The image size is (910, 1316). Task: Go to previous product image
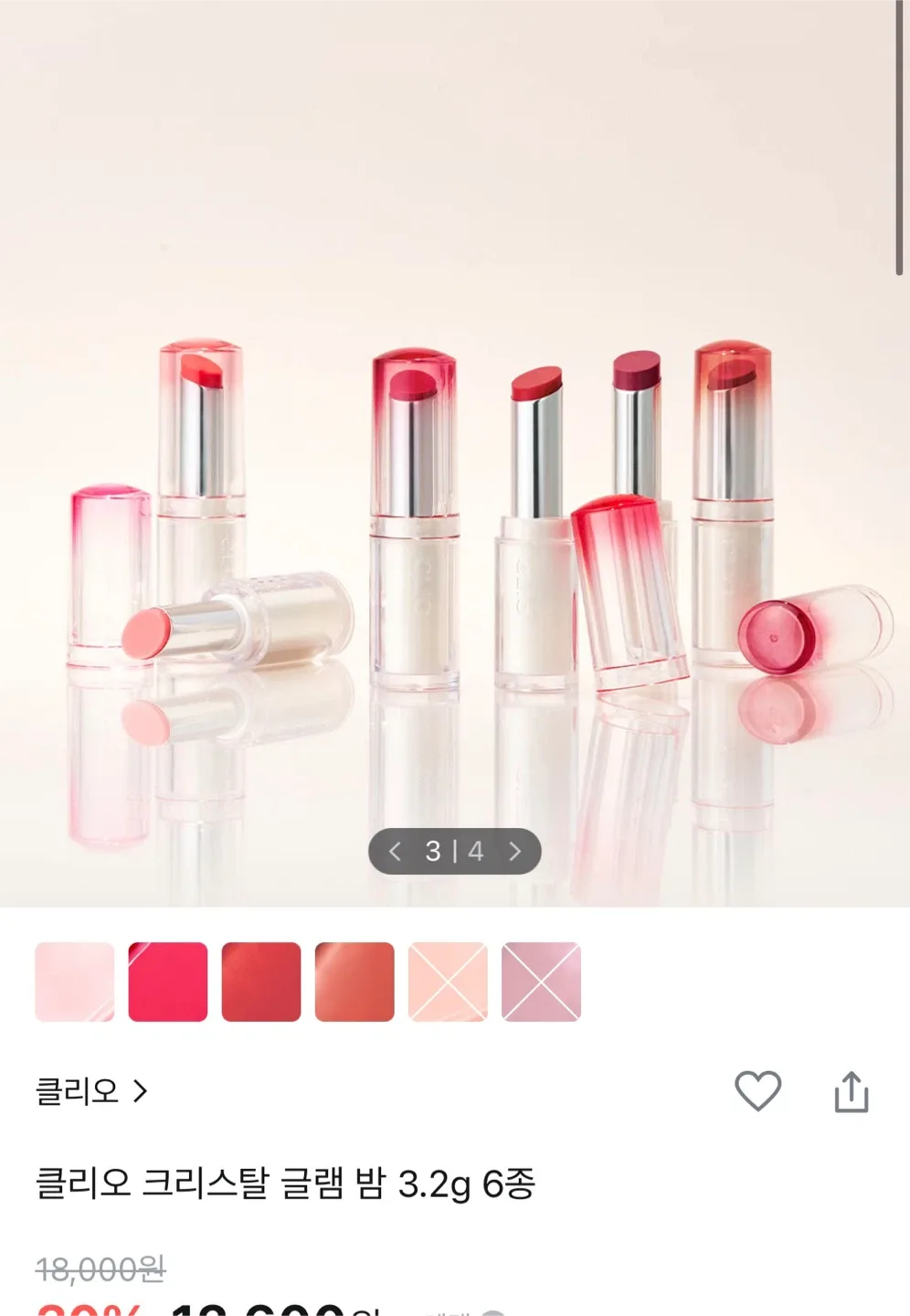[395, 852]
